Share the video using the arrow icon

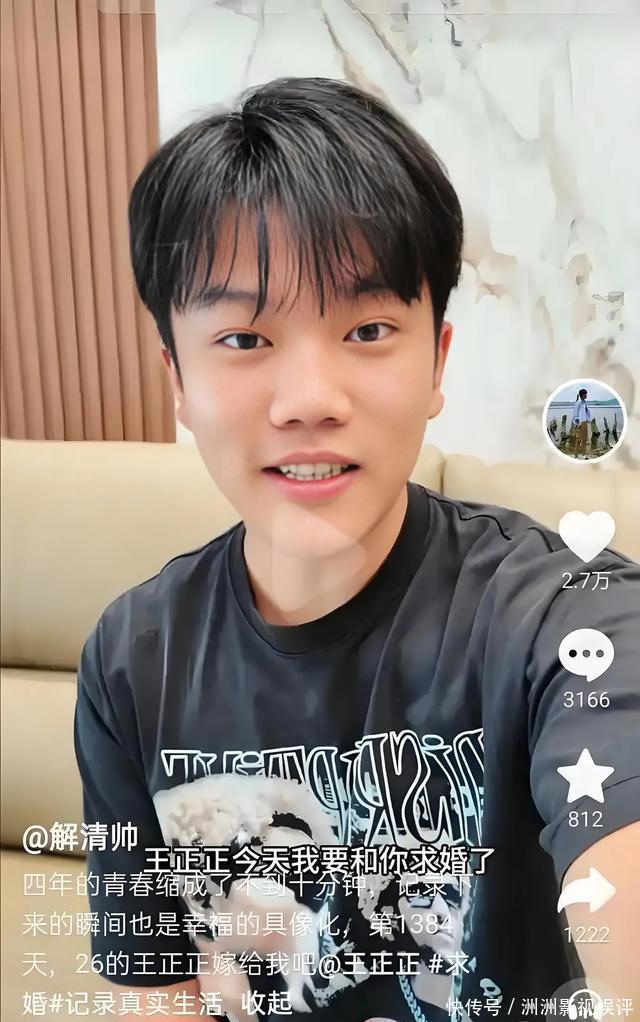click(x=586, y=891)
